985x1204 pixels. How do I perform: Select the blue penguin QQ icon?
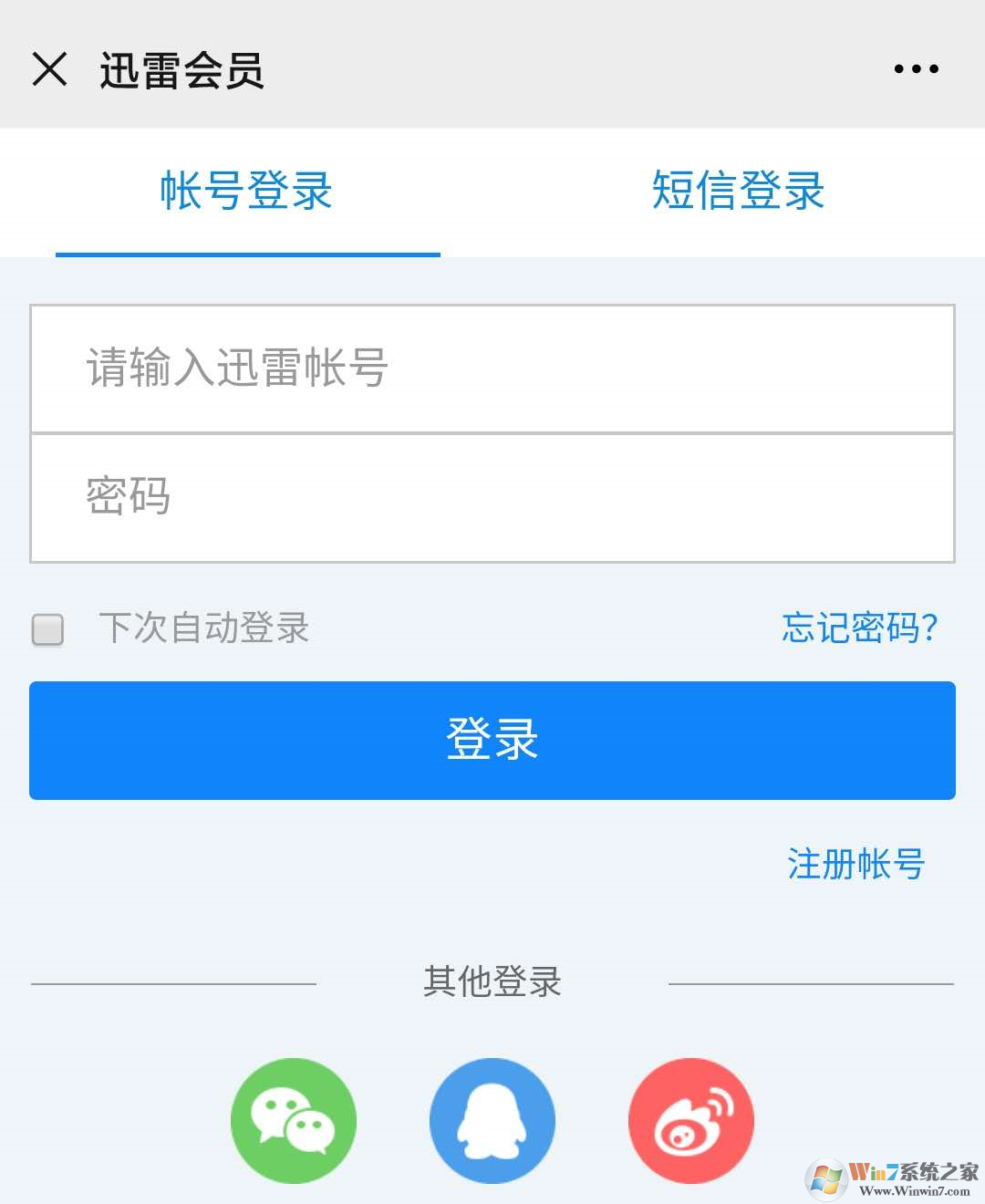click(x=493, y=1120)
